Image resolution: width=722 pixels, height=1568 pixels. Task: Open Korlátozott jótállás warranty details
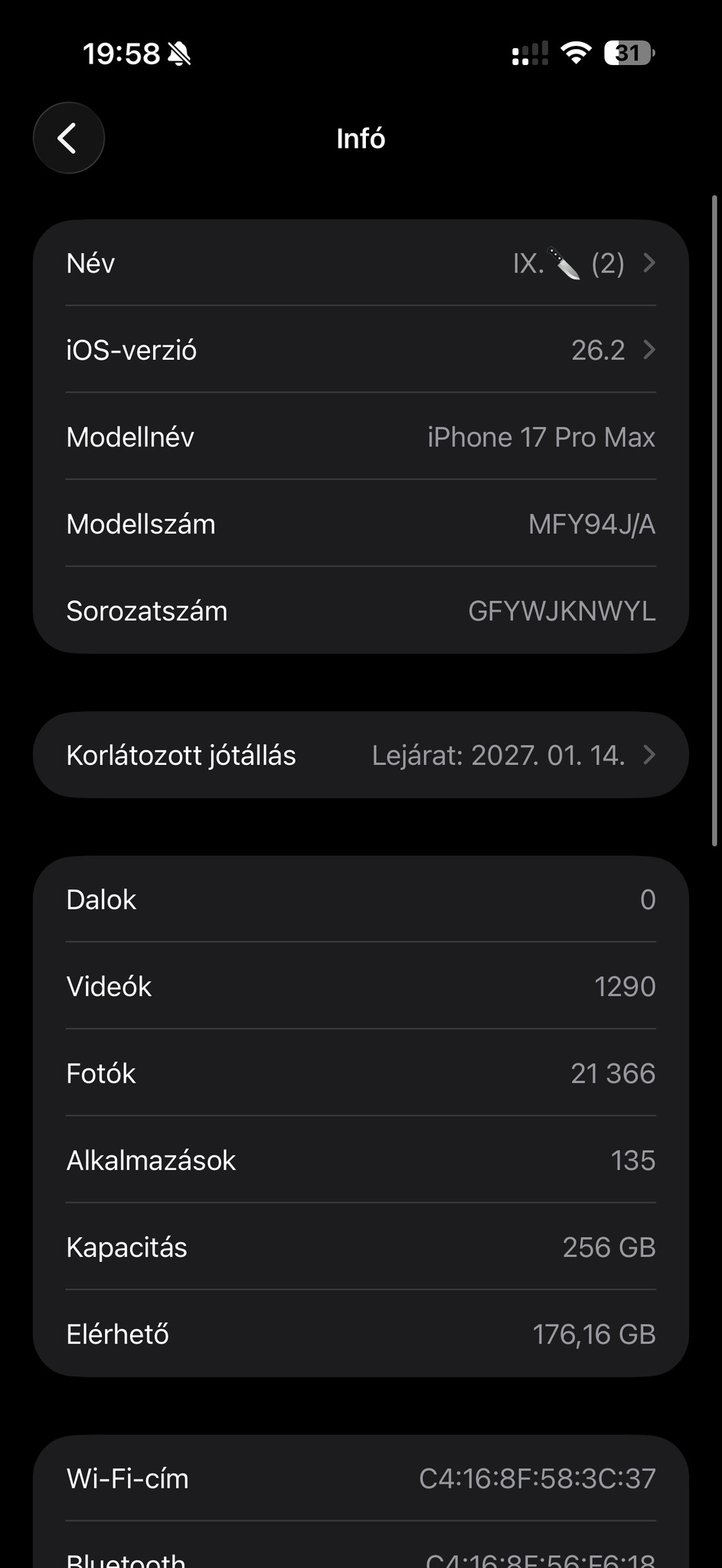[x=361, y=756]
